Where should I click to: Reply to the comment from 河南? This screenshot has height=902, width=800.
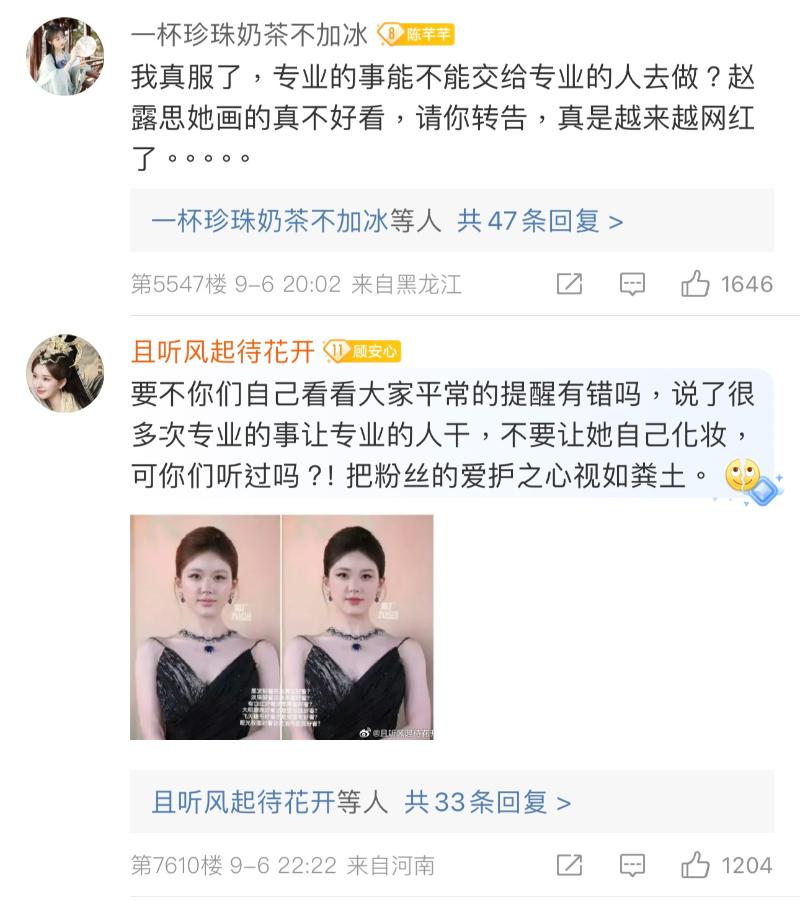pyautogui.click(x=632, y=865)
